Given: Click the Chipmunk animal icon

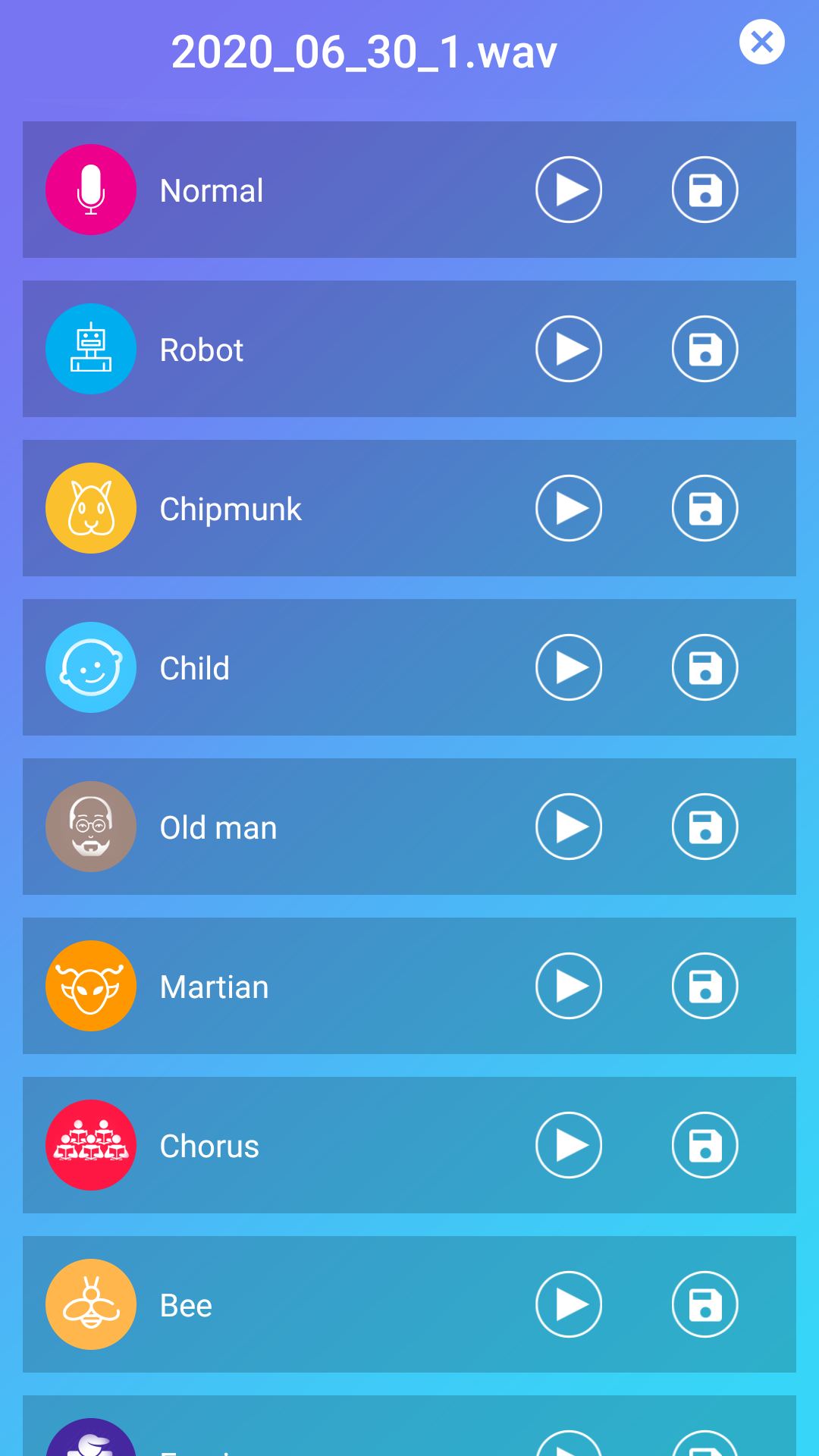Looking at the screenshot, I should (90, 507).
